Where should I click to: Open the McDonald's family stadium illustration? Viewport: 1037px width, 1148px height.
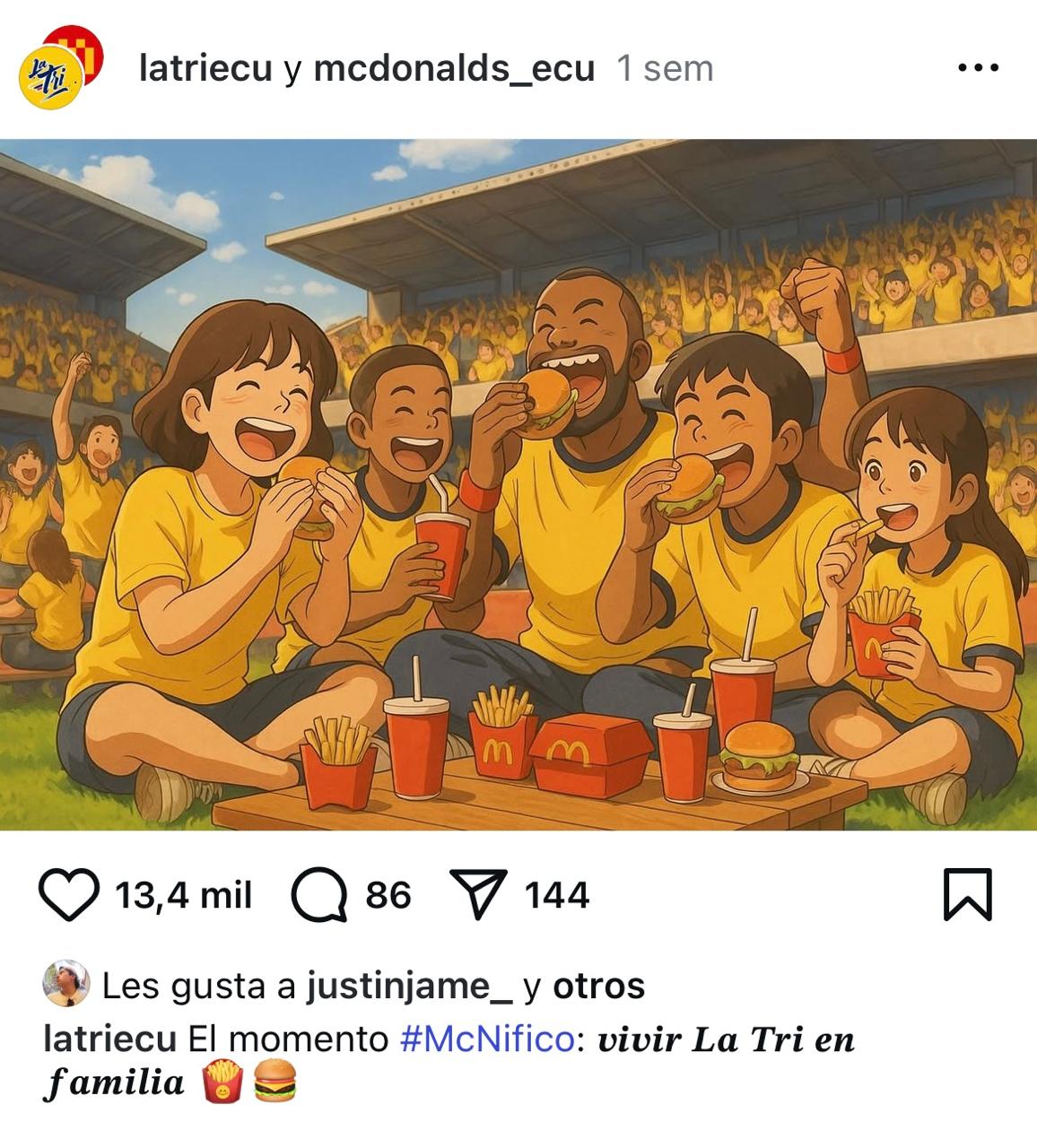[518, 484]
